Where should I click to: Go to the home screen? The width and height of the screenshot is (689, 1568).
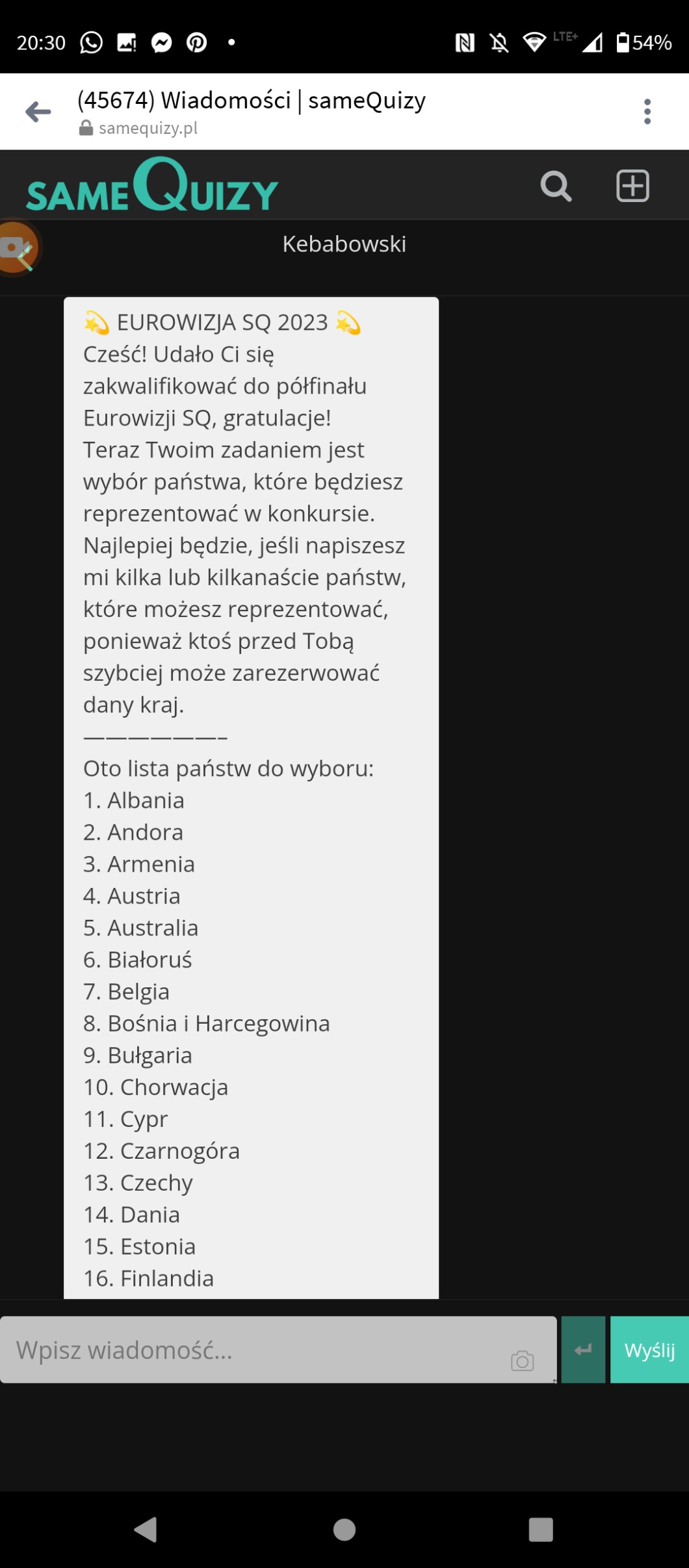(344, 1529)
